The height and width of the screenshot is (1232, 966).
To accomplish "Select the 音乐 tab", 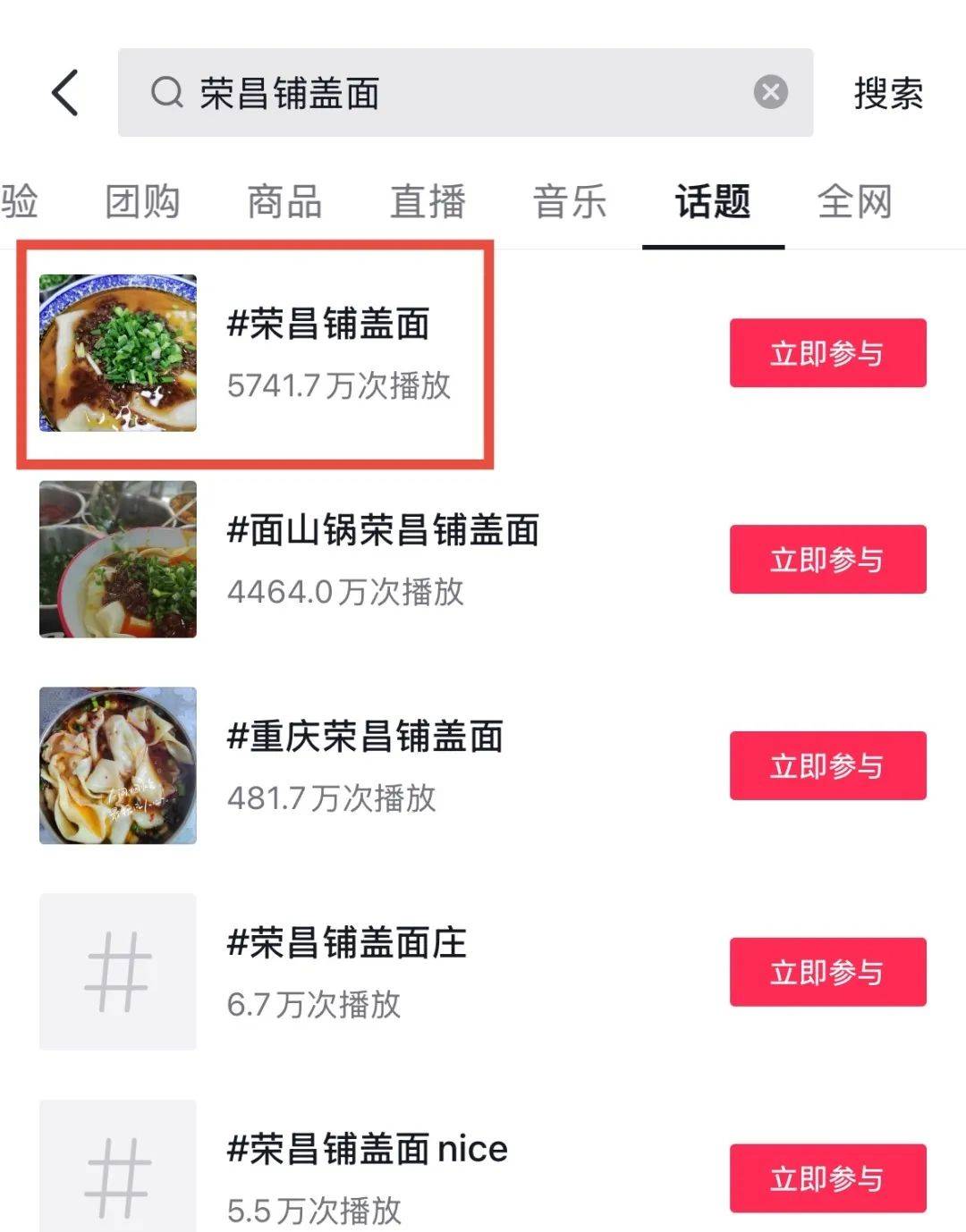I will point(570,202).
